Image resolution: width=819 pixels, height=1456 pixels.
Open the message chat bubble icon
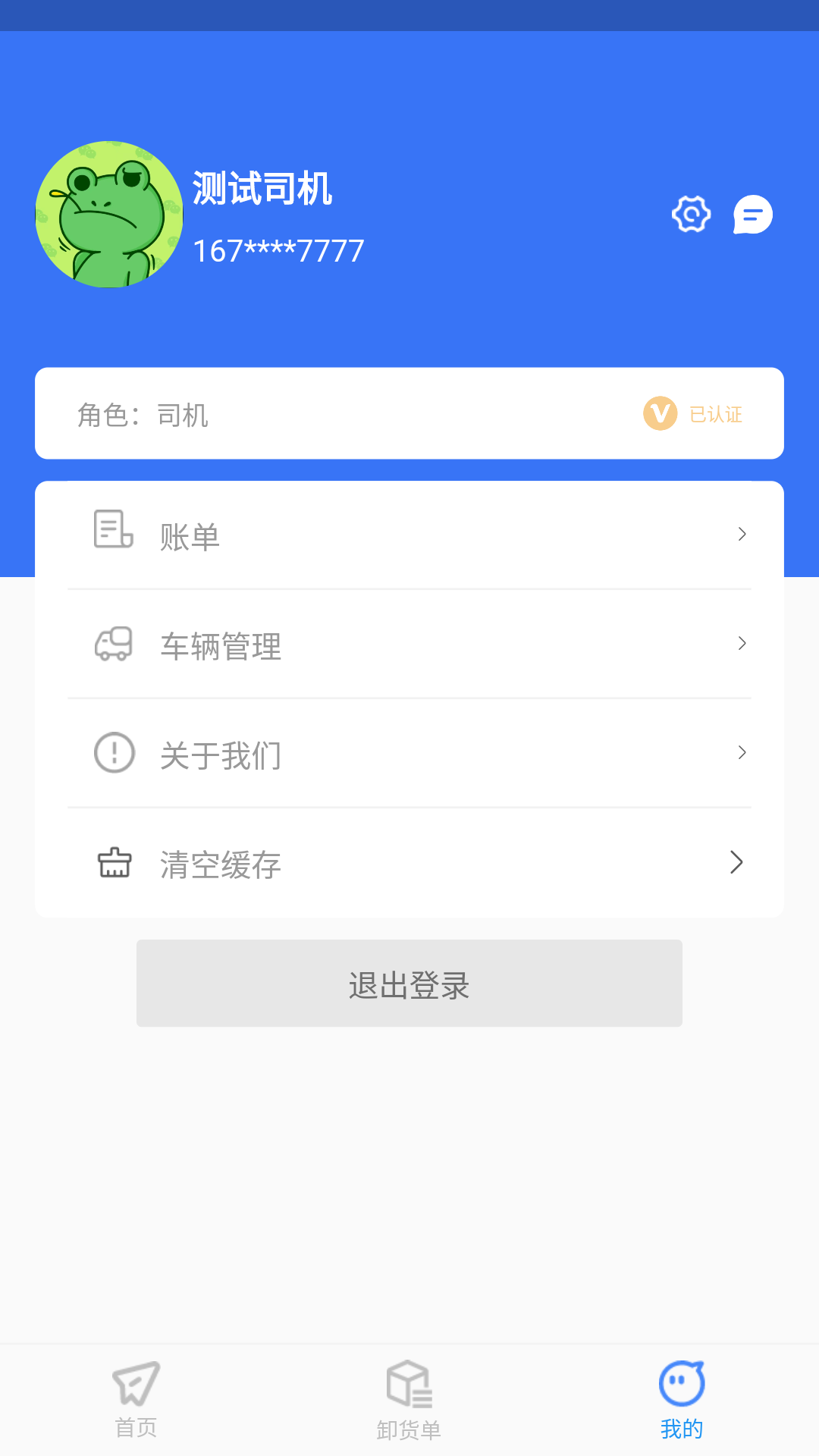753,214
